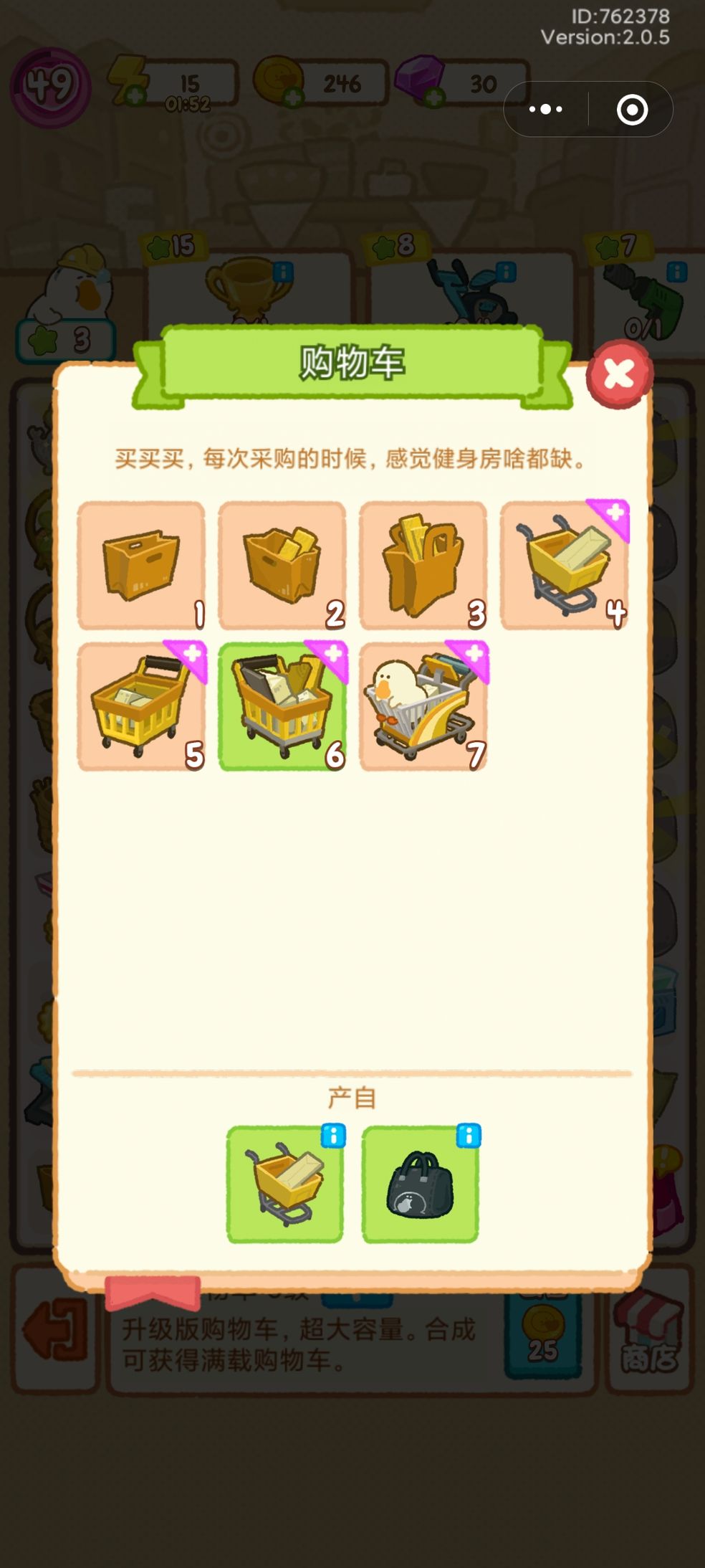Select the level 5 yellow basket item
The image size is (705, 1568).
tap(141, 706)
